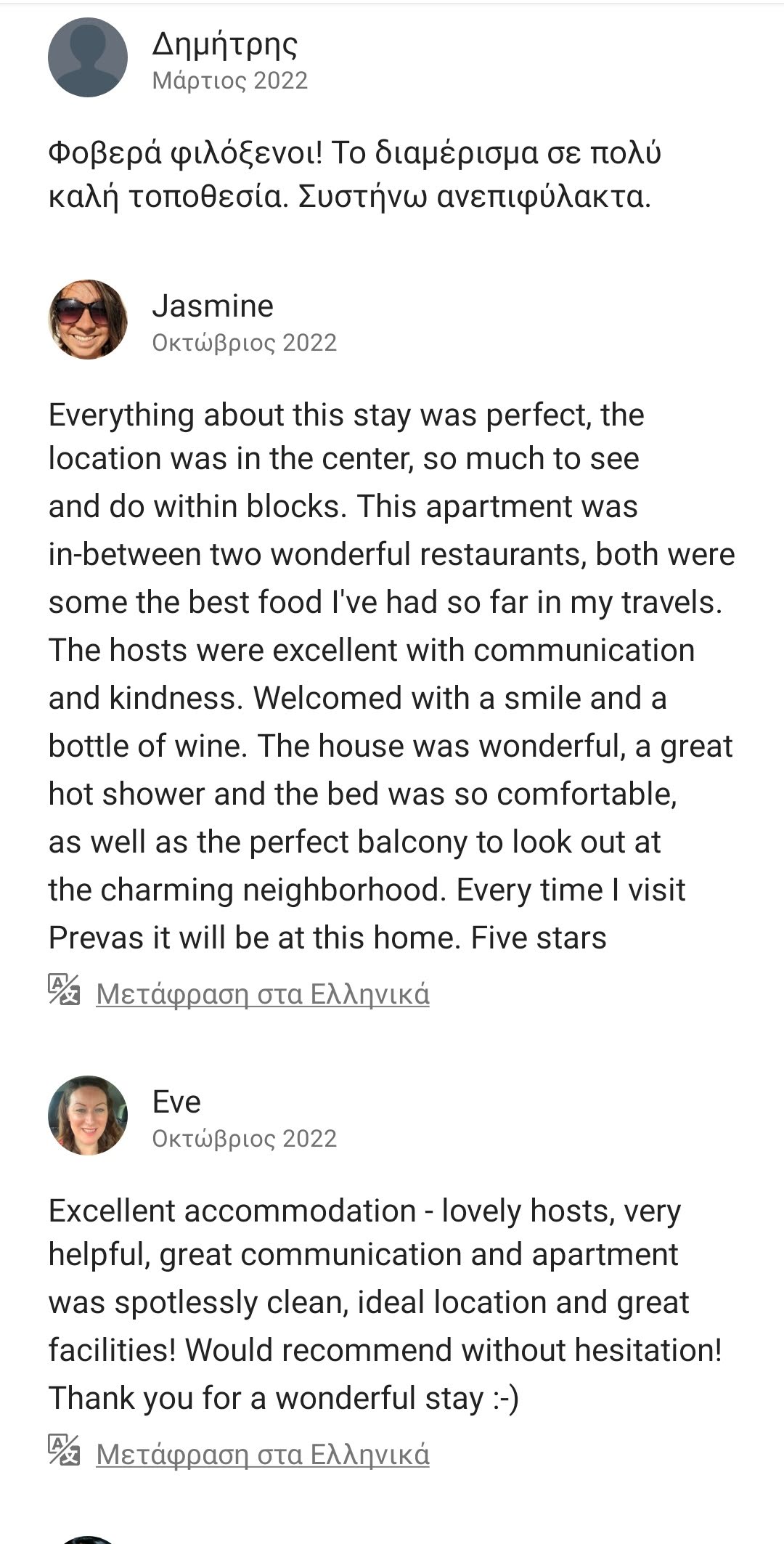Translate Jasmine's review to Greek
784x1544 pixels.
262,994
